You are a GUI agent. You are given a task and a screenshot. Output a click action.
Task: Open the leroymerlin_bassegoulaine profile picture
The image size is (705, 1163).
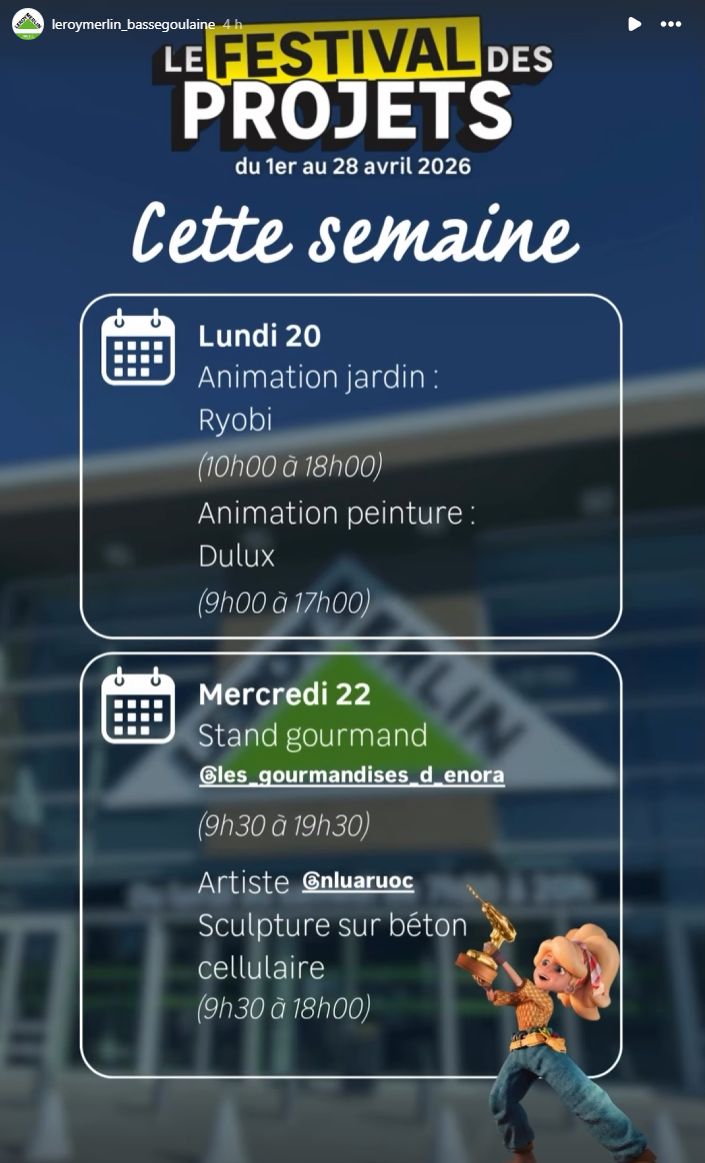coord(27,24)
